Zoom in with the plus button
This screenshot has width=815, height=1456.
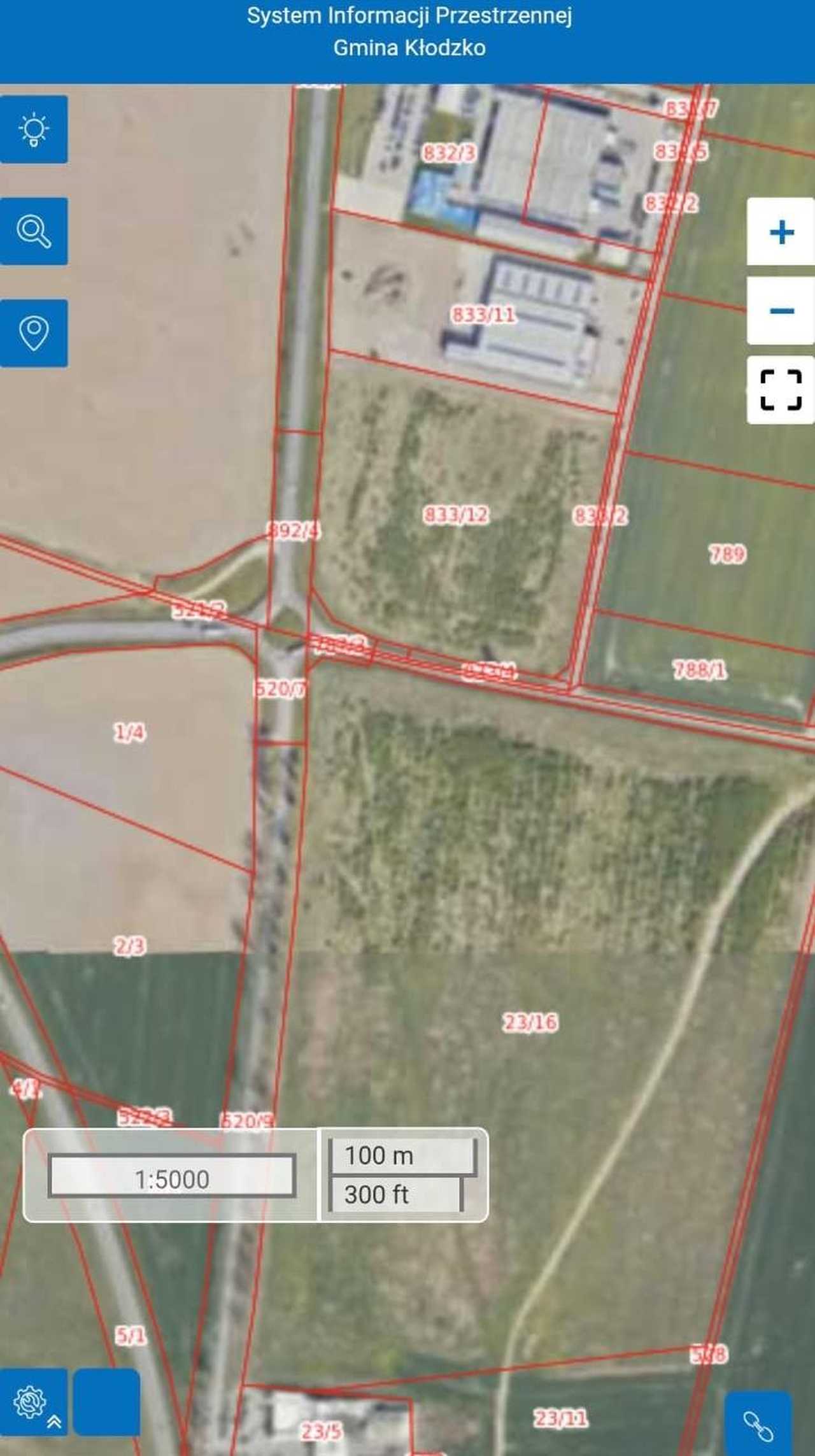click(781, 232)
